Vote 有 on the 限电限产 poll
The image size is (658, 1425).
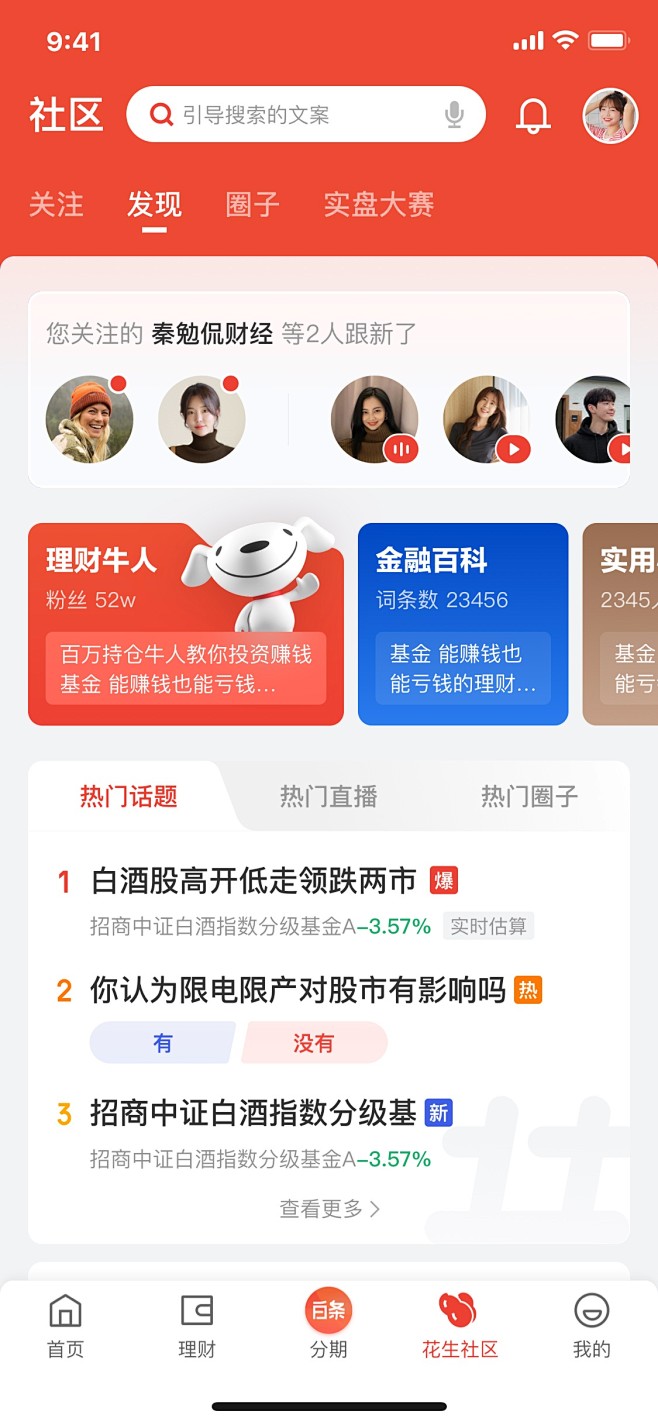coord(163,1043)
